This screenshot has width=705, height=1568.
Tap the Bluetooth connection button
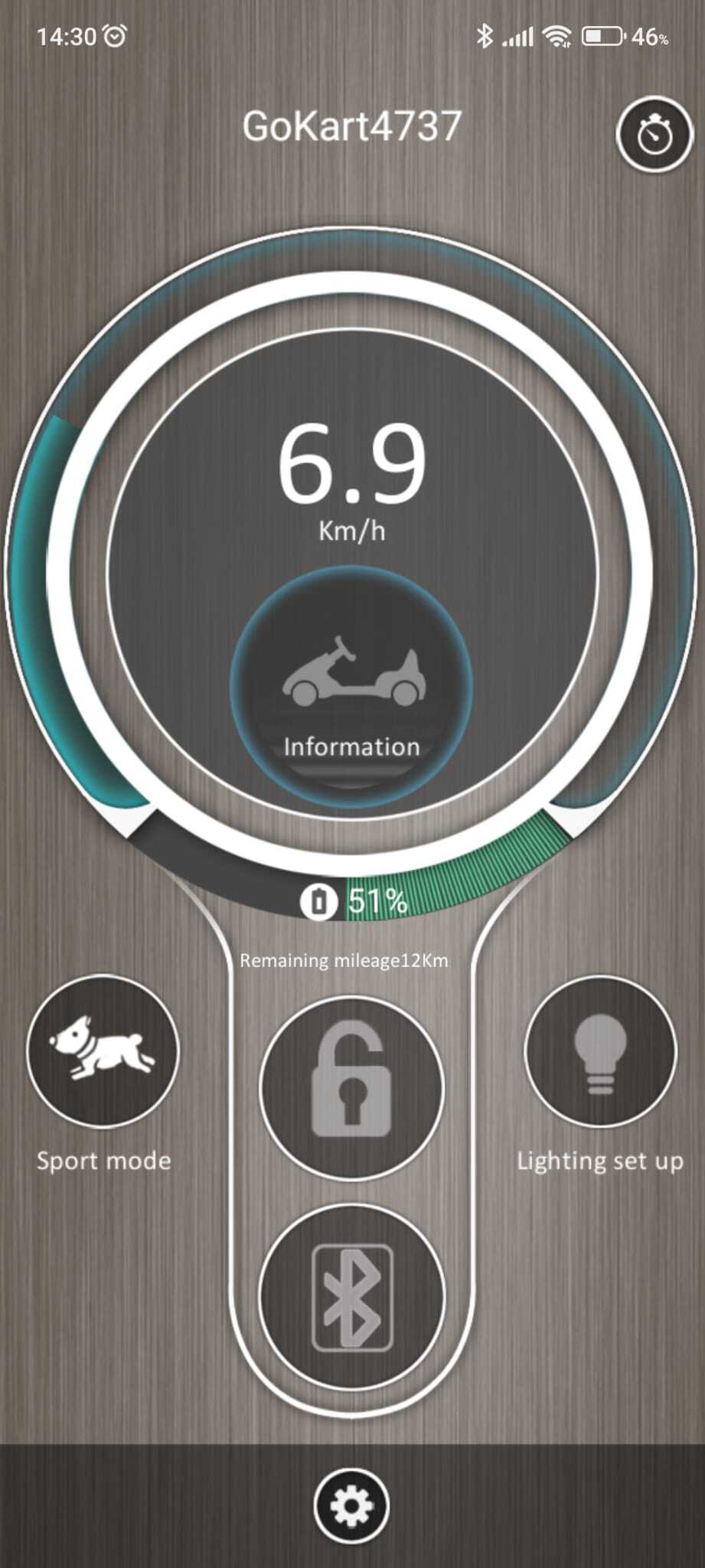(x=351, y=1297)
